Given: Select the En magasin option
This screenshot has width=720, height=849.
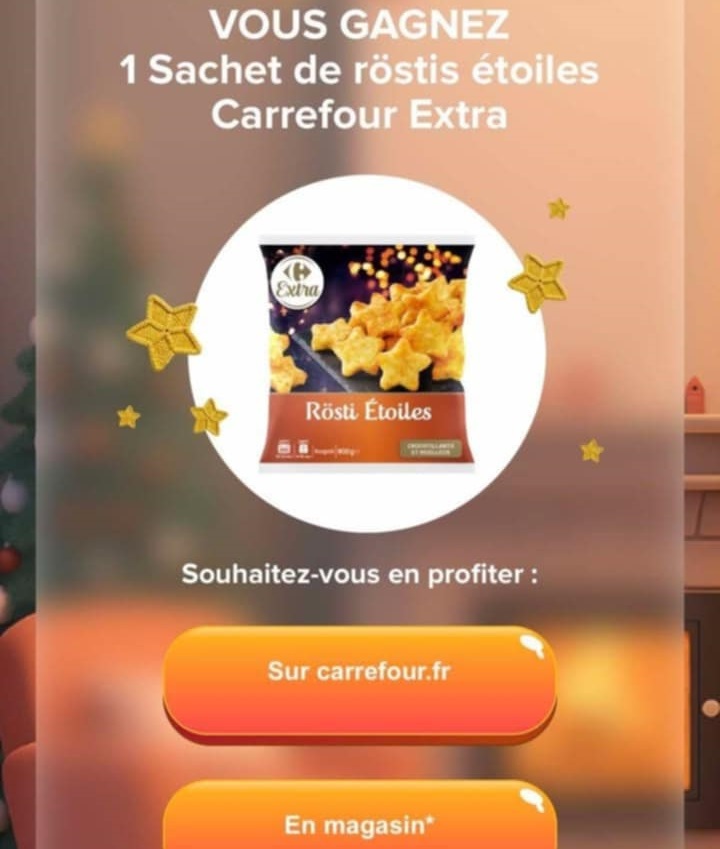Looking at the screenshot, I should tap(359, 824).
